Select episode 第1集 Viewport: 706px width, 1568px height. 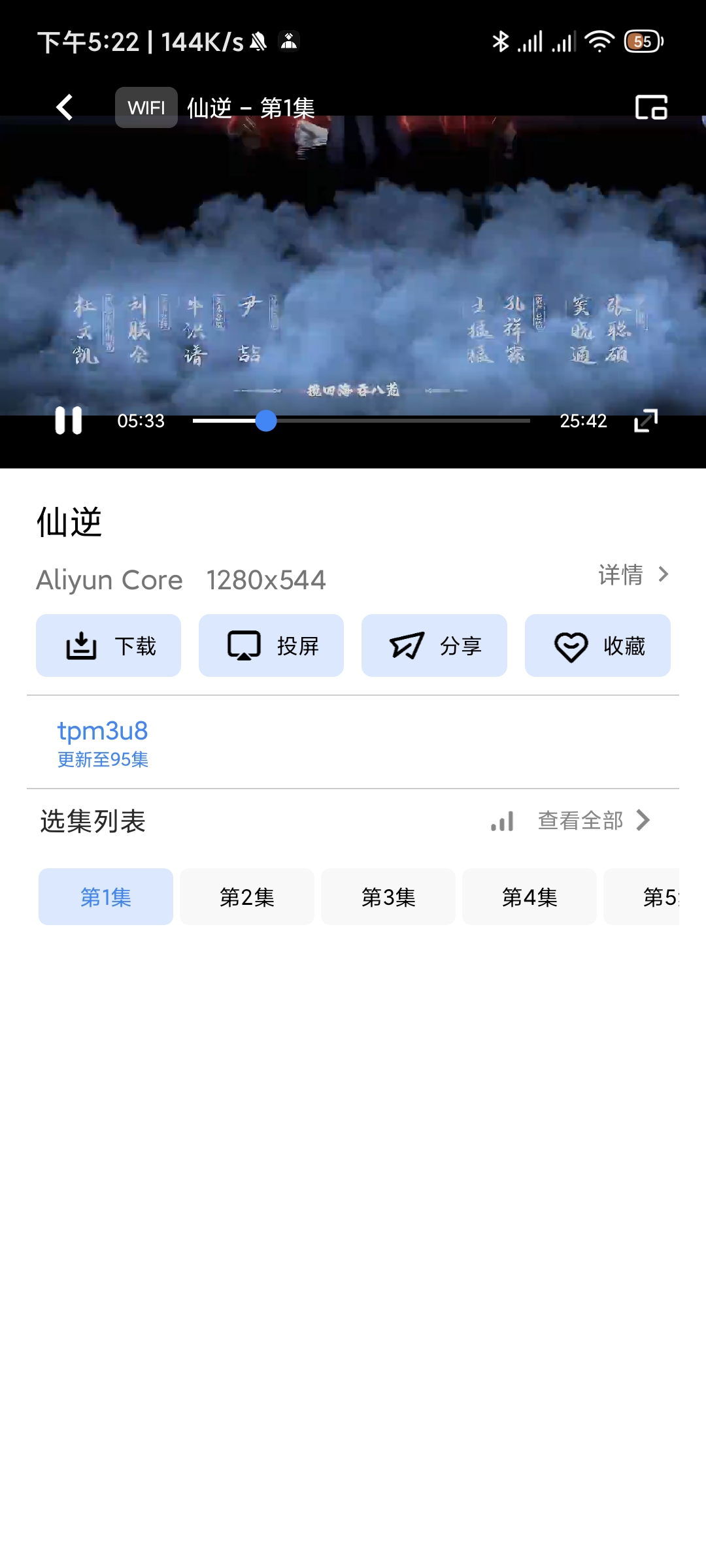tap(106, 896)
